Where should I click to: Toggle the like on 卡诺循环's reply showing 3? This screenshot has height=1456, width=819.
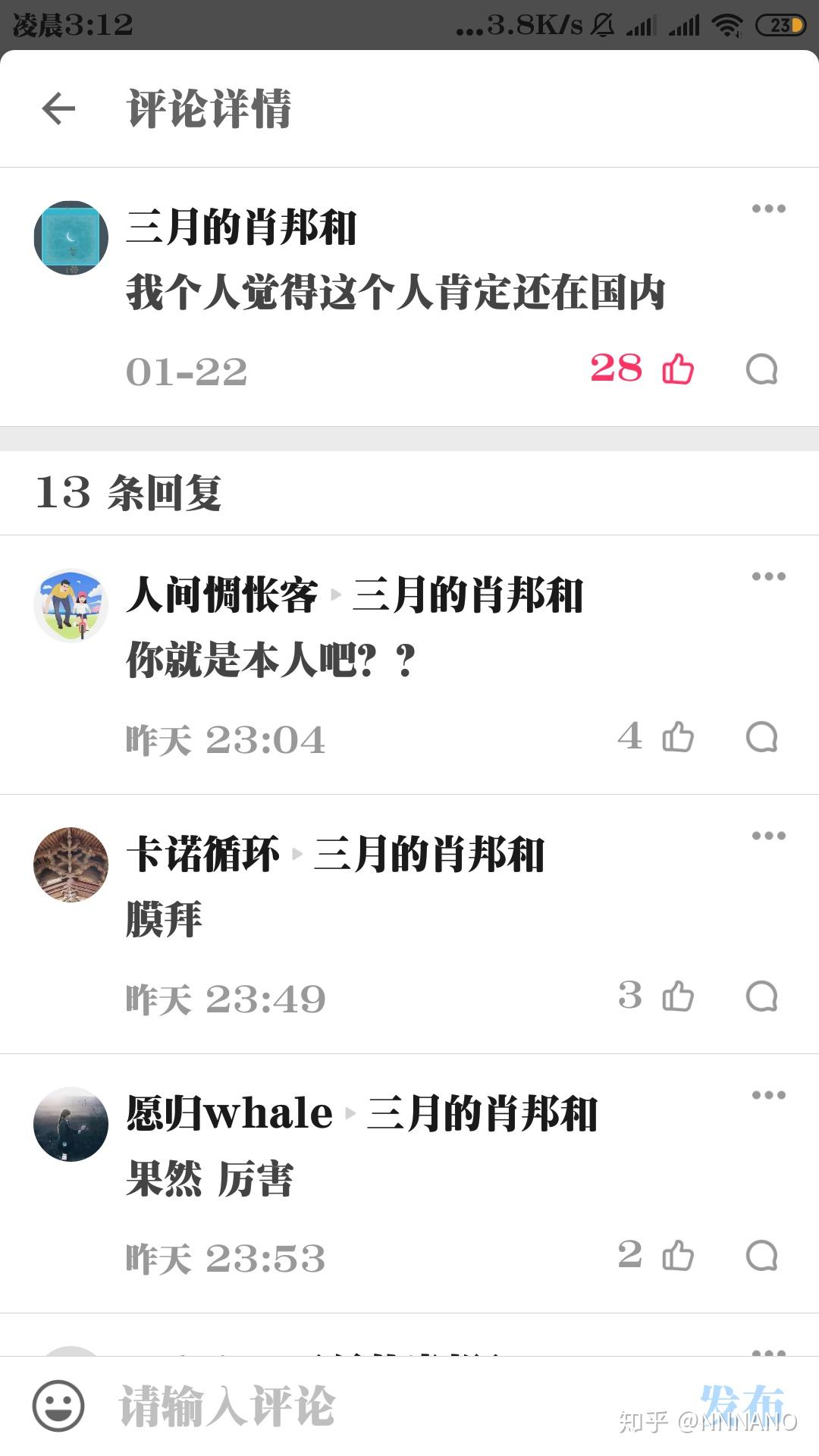(x=677, y=996)
